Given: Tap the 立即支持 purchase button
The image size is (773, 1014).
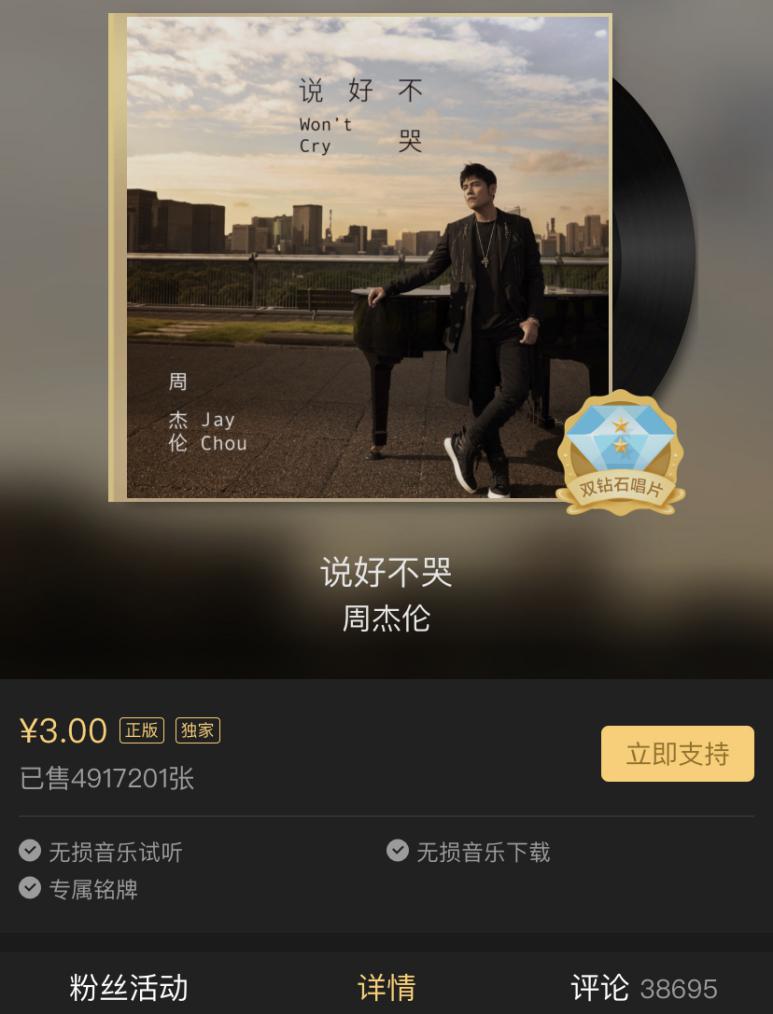Looking at the screenshot, I should click(677, 754).
